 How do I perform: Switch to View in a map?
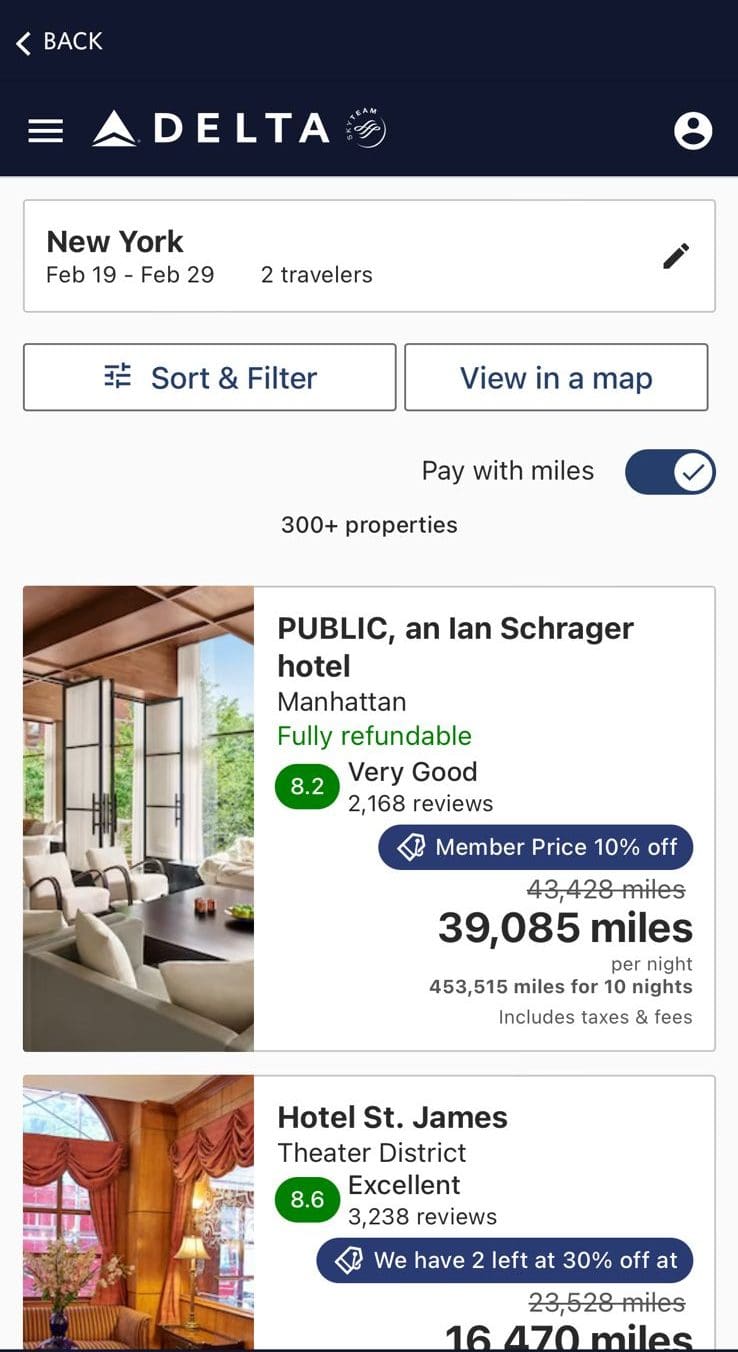(556, 377)
